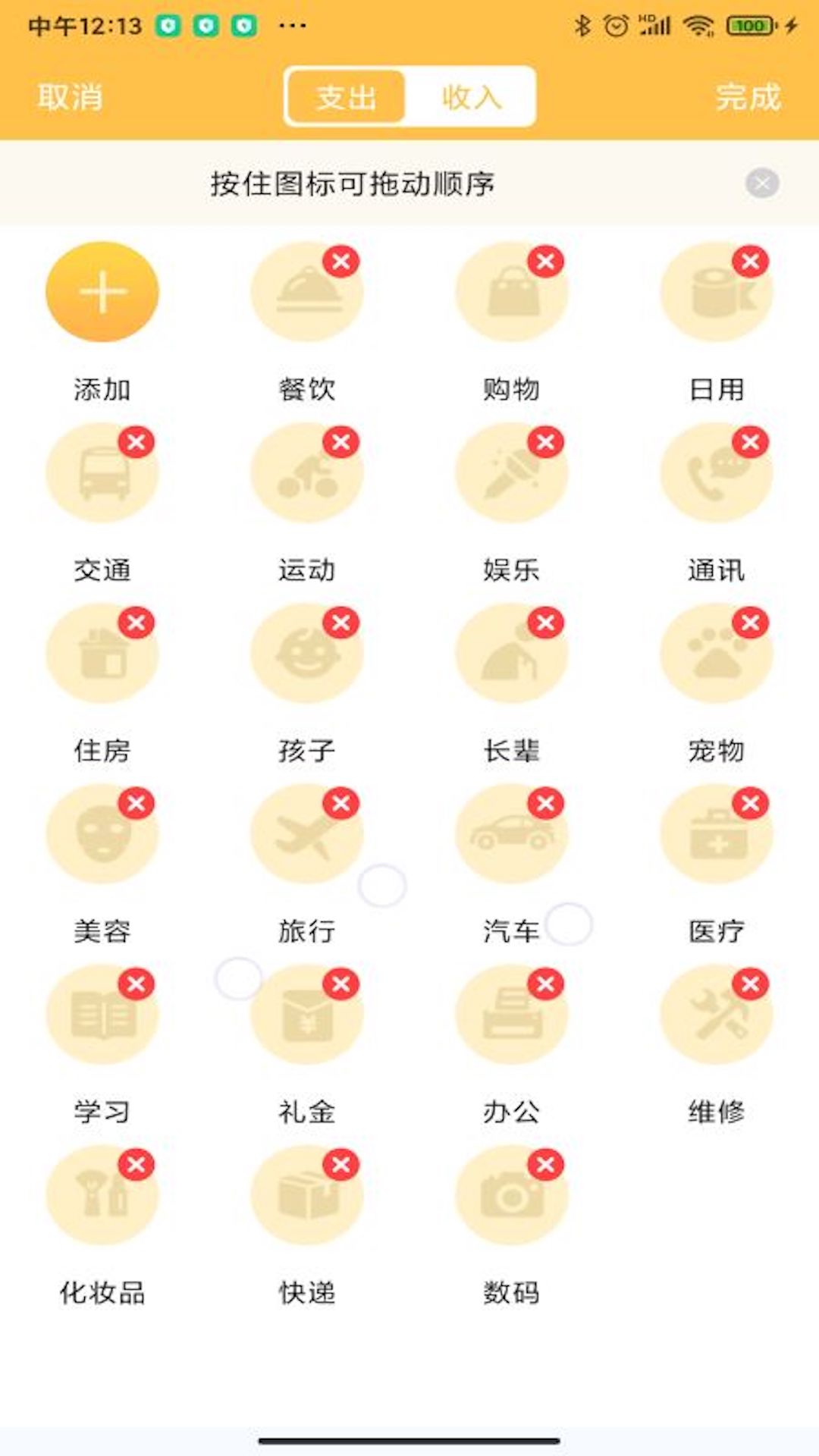This screenshot has height=1456, width=819.
Task: Tap the 交通 transportation category icon
Action: click(x=102, y=472)
